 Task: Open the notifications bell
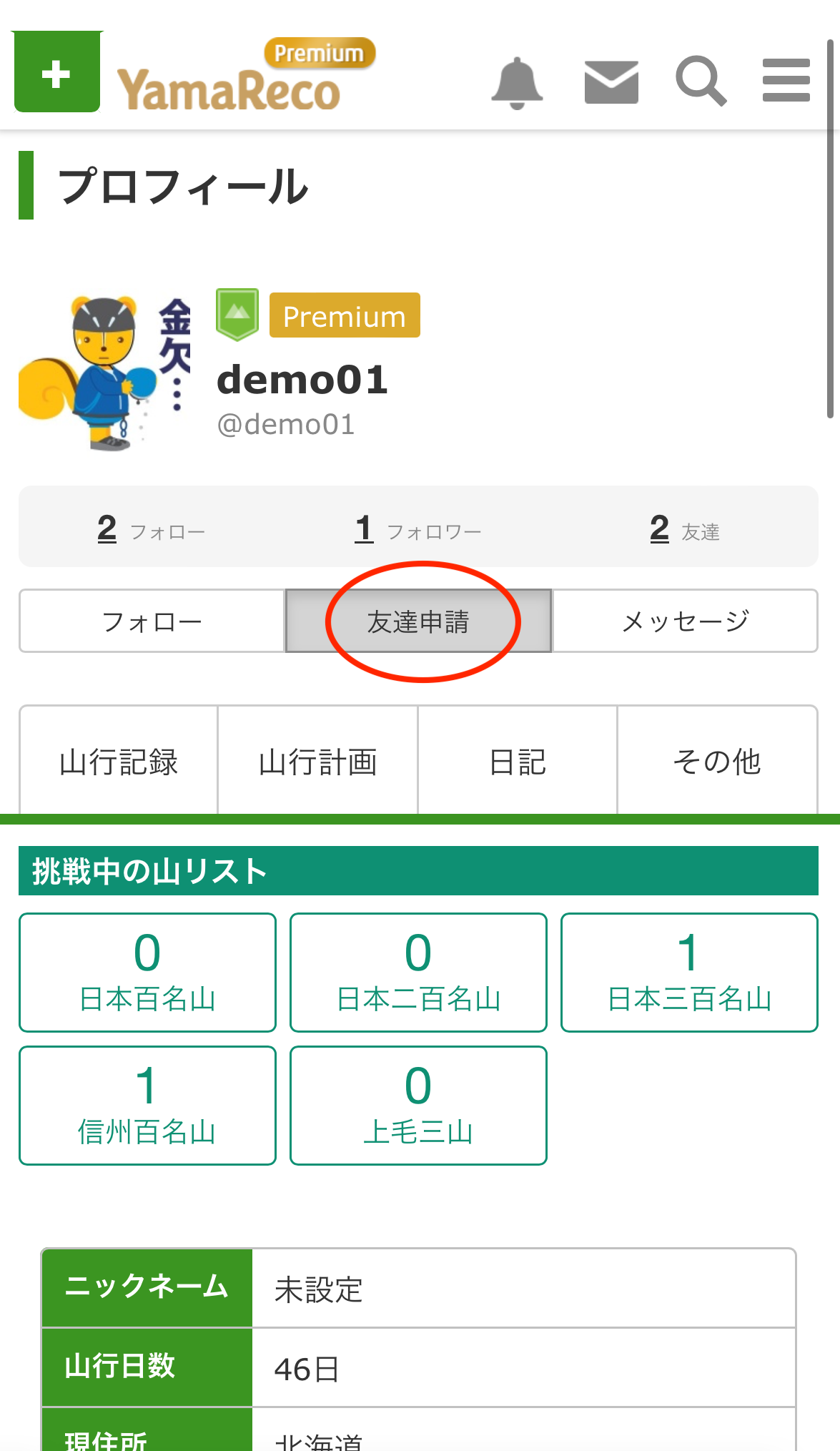coord(517,83)
